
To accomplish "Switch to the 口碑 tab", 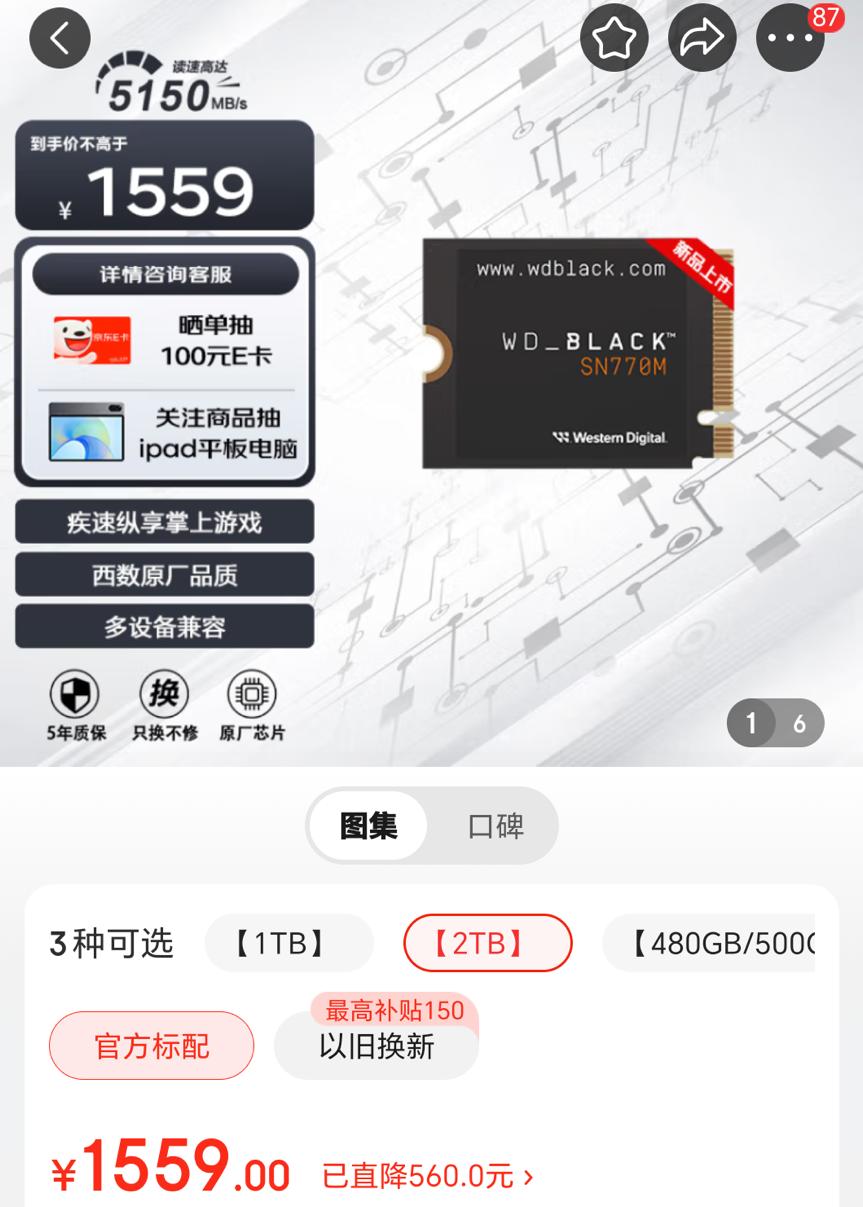I will (495, 826).
